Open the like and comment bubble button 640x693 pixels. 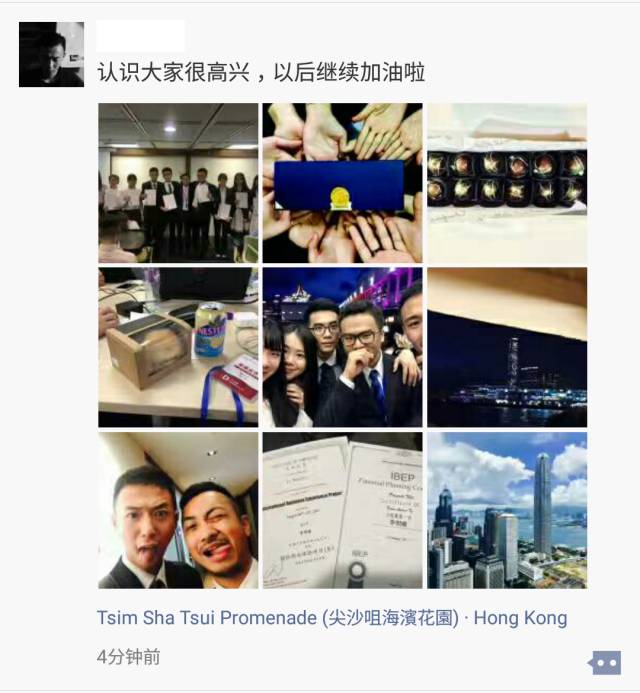click(604, 662)
